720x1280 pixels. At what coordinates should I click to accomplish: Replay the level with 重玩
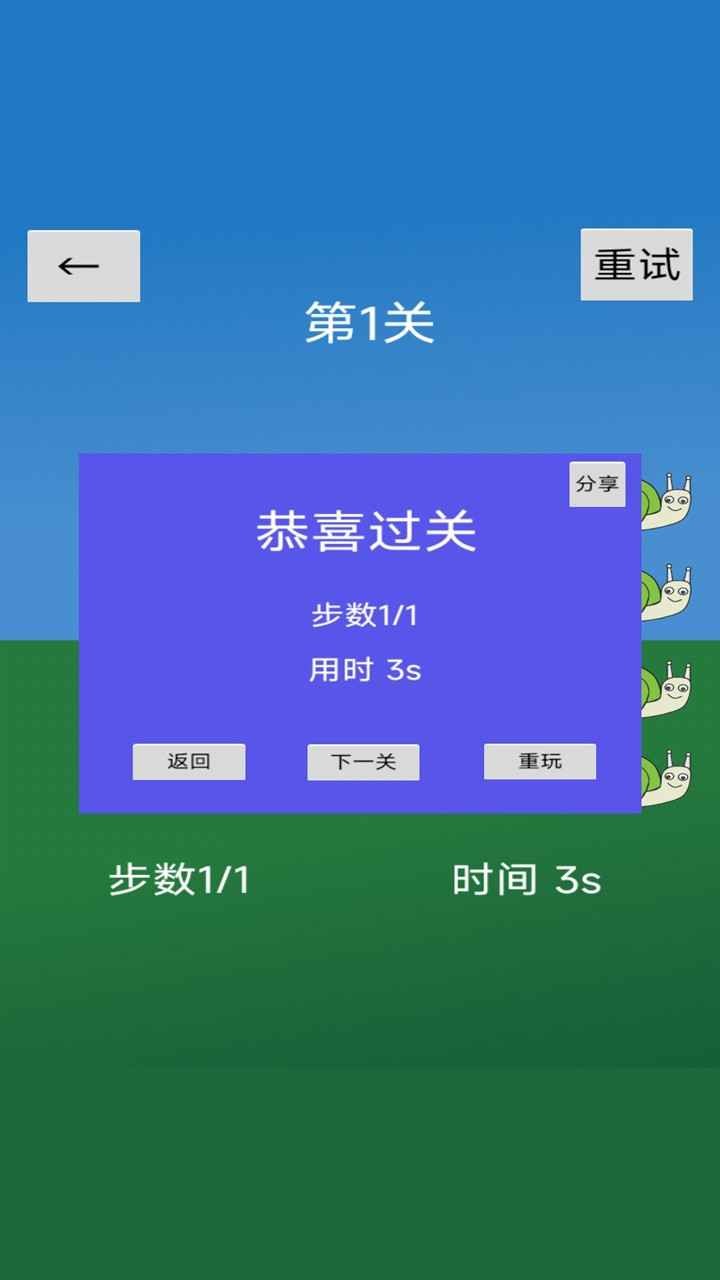(540, 762)
